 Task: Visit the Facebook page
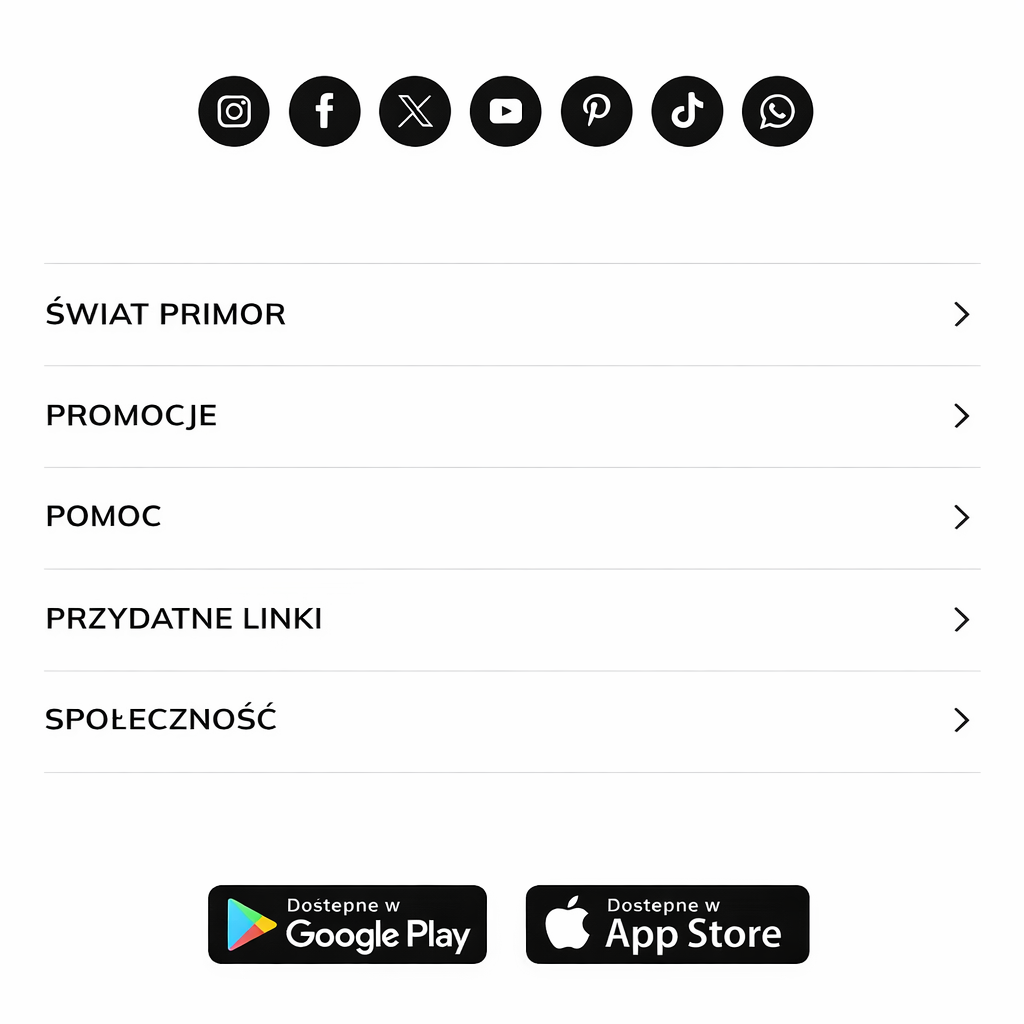(x=324, y=111)
